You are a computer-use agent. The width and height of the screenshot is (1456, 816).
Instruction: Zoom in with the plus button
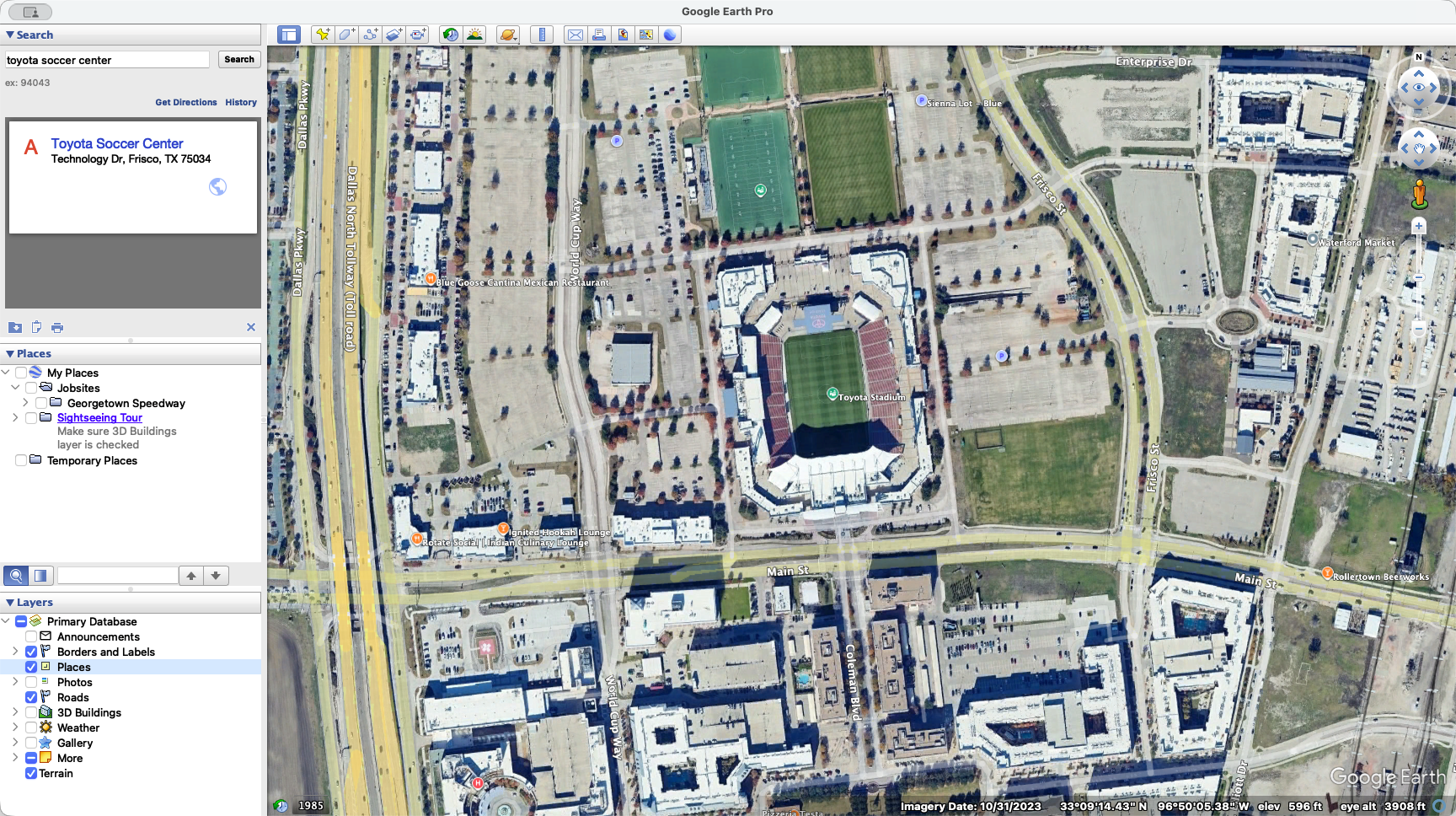click(x=1419, y=226)
